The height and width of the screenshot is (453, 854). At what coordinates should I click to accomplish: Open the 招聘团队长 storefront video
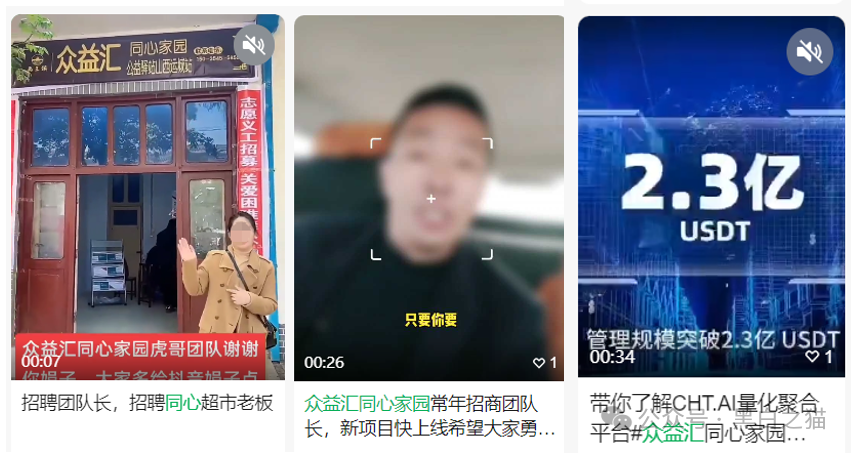click(x=148, y=200)
